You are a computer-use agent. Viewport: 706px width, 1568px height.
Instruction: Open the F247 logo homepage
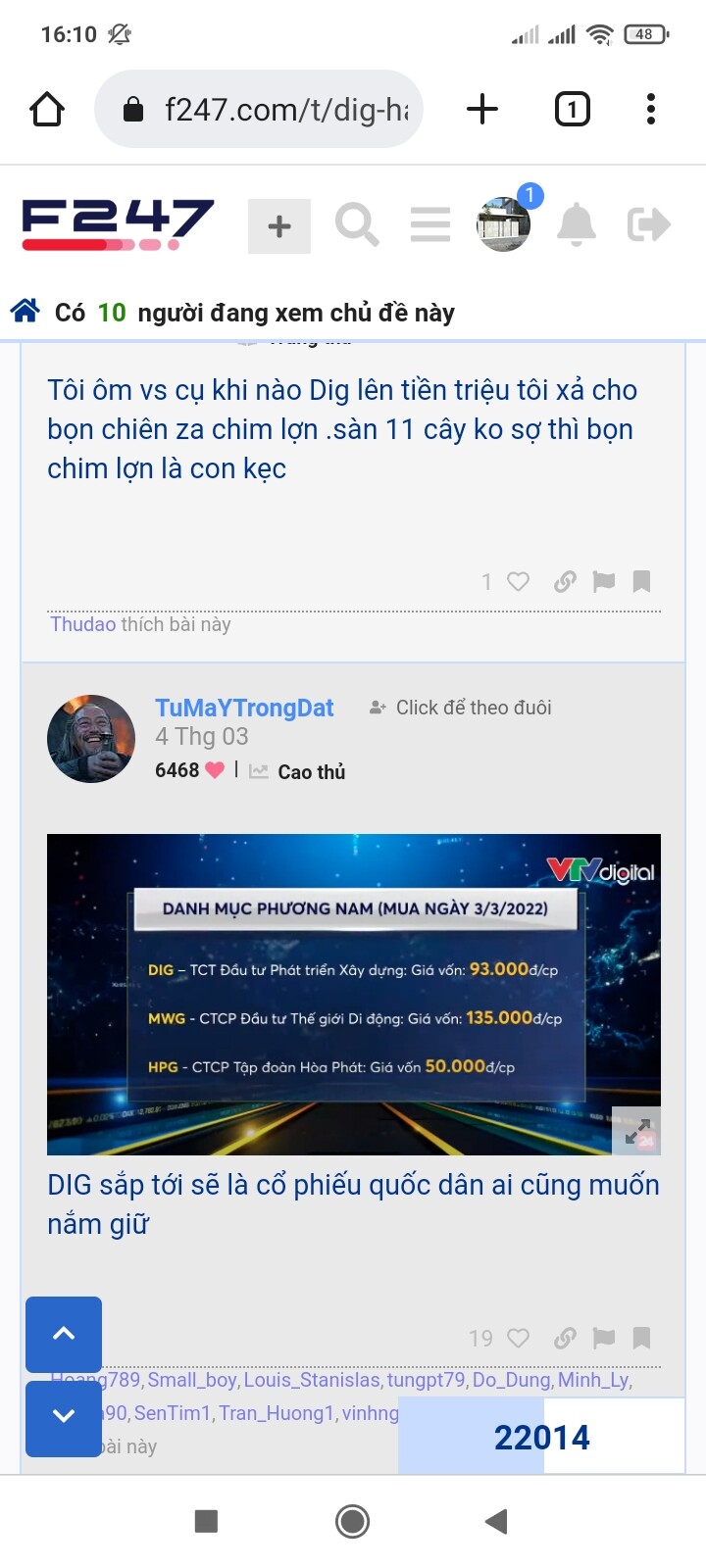(x=118, y=224)
